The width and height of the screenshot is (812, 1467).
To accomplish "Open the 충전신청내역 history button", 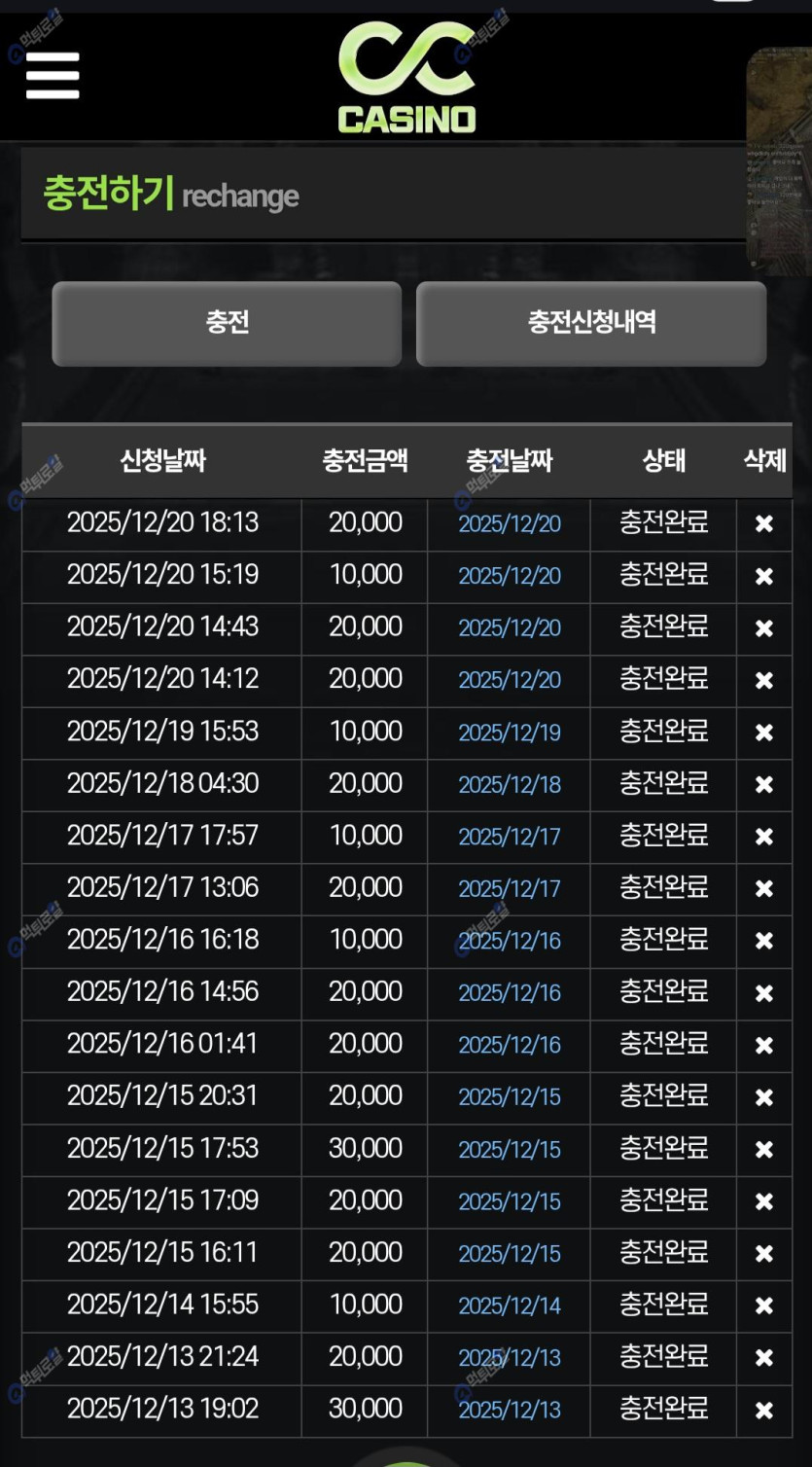I will click(591, 323).
